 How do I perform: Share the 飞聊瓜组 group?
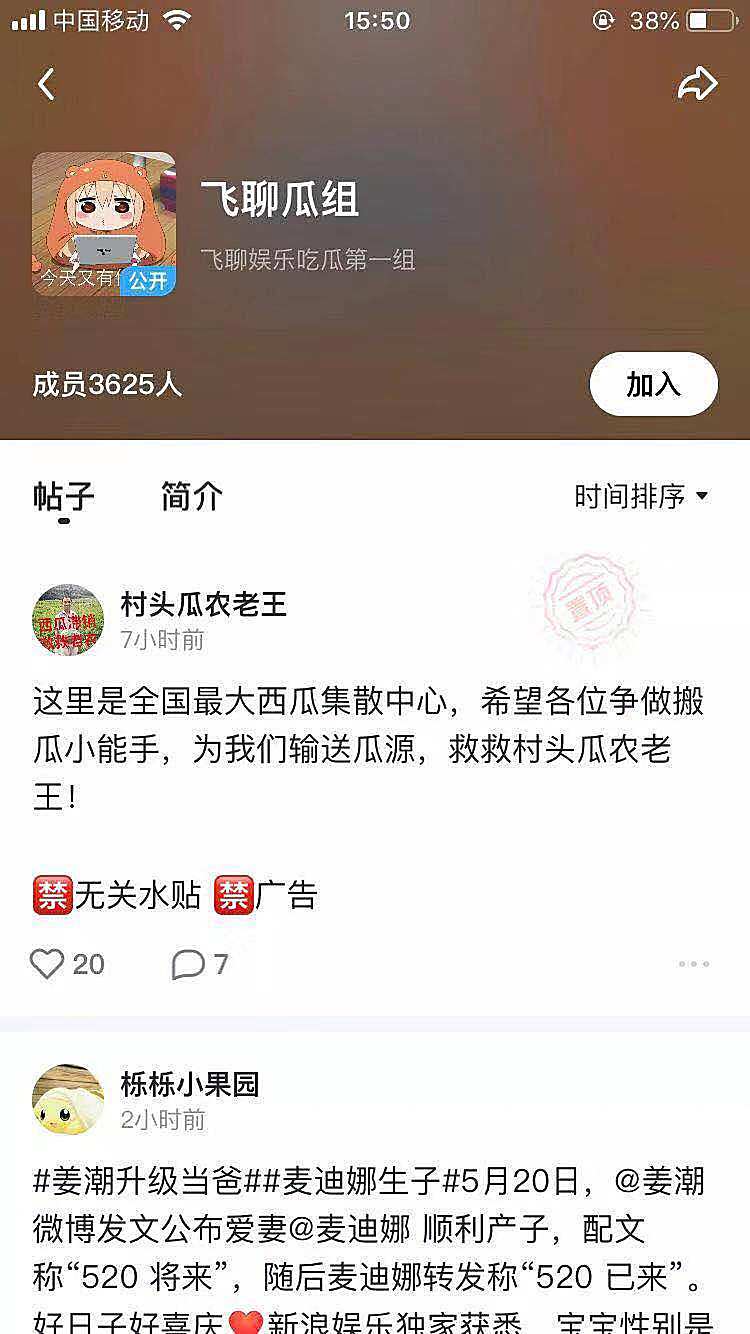pyautogui.click(x=697, y=84)
